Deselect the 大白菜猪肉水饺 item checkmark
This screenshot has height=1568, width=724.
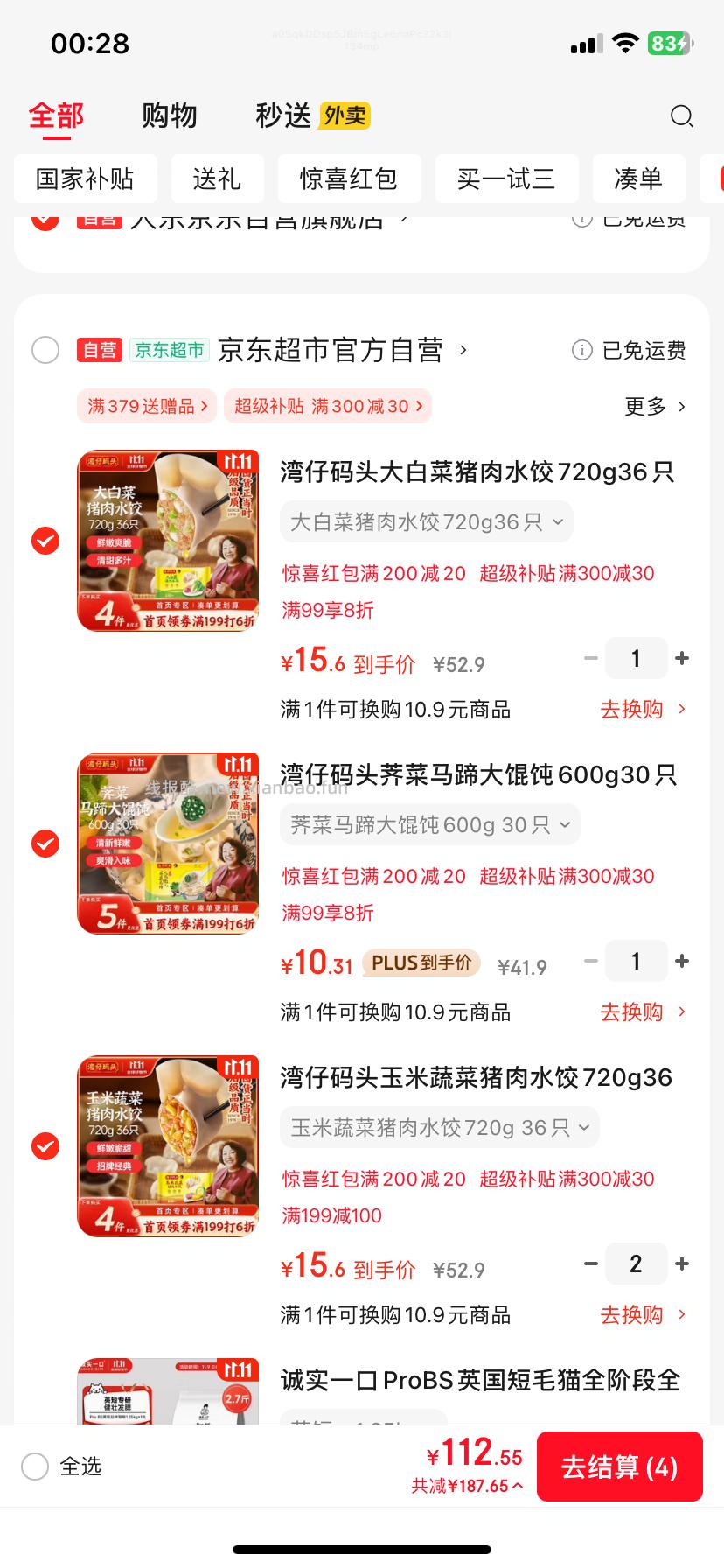45,541
